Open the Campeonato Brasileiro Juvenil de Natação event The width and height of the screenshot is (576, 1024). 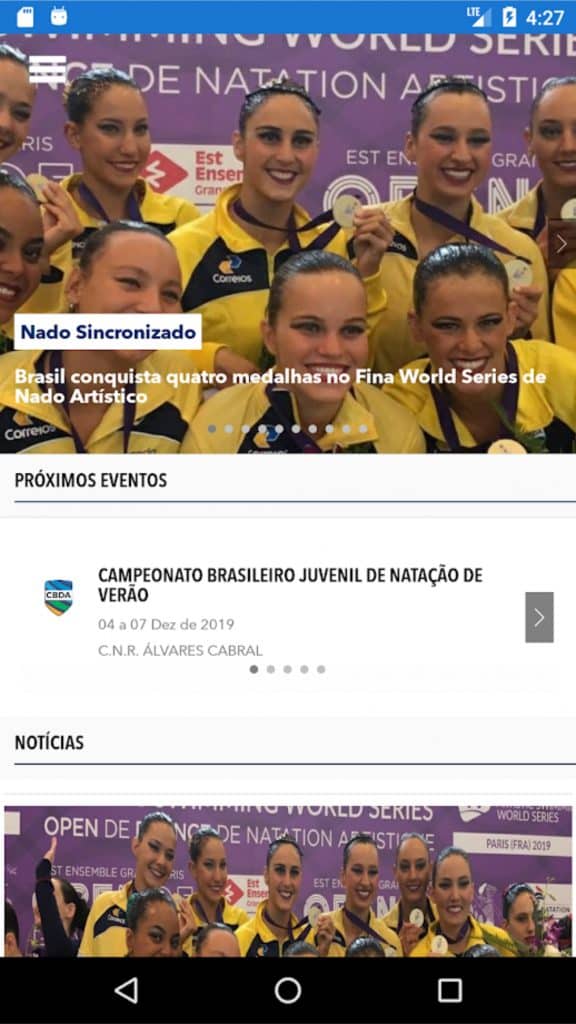click(290, 585)
